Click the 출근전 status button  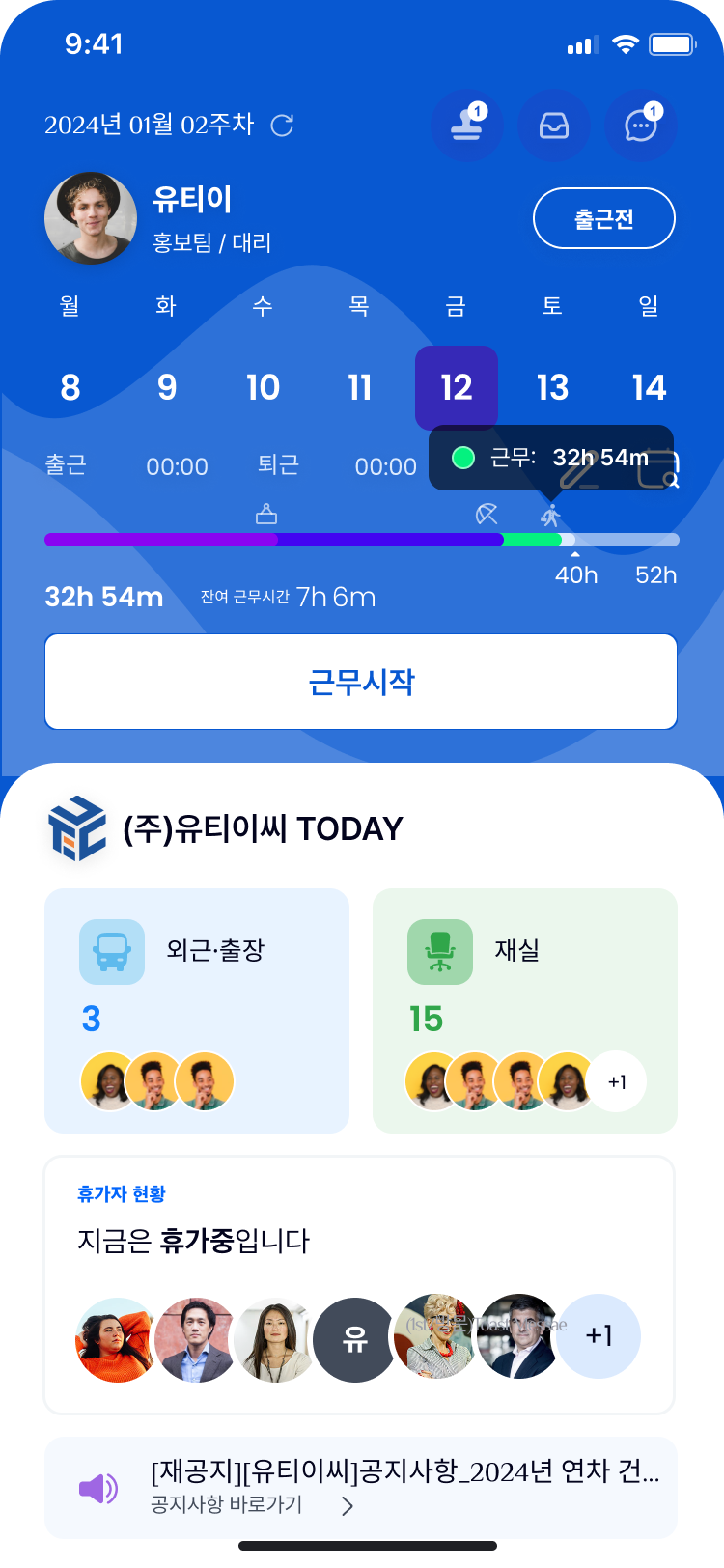[x=603, y=218]
